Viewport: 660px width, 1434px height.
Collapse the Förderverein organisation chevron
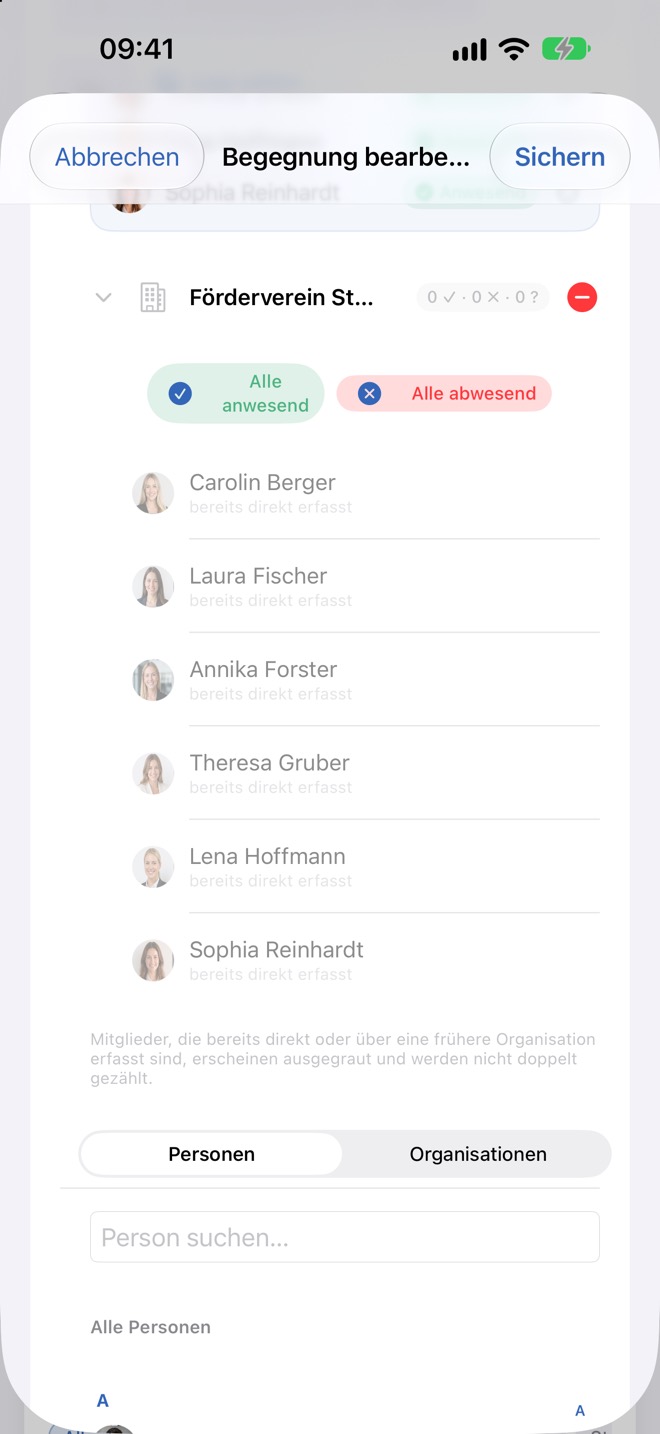click(103, 297)
